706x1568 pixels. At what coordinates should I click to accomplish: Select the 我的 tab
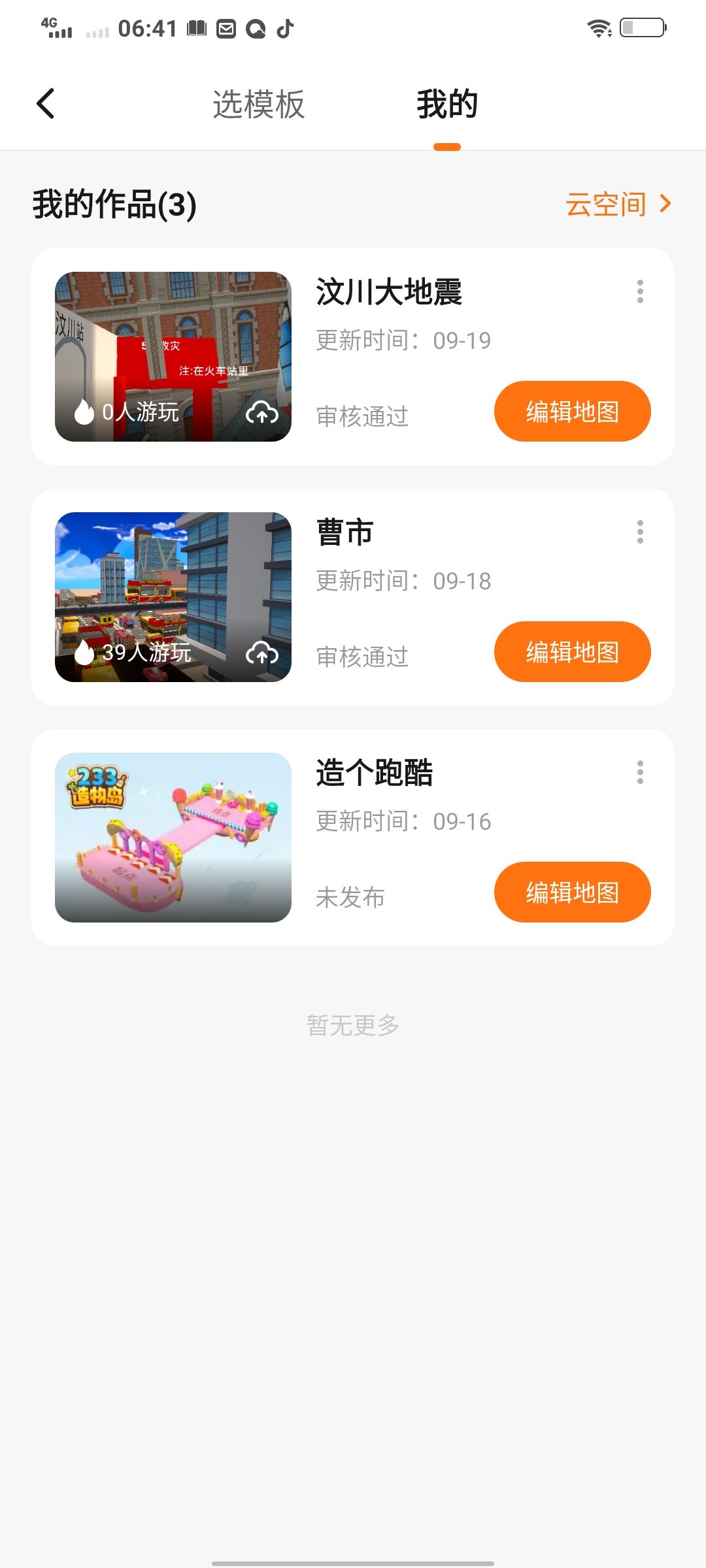pyautogui.click(x=447, y=105)
